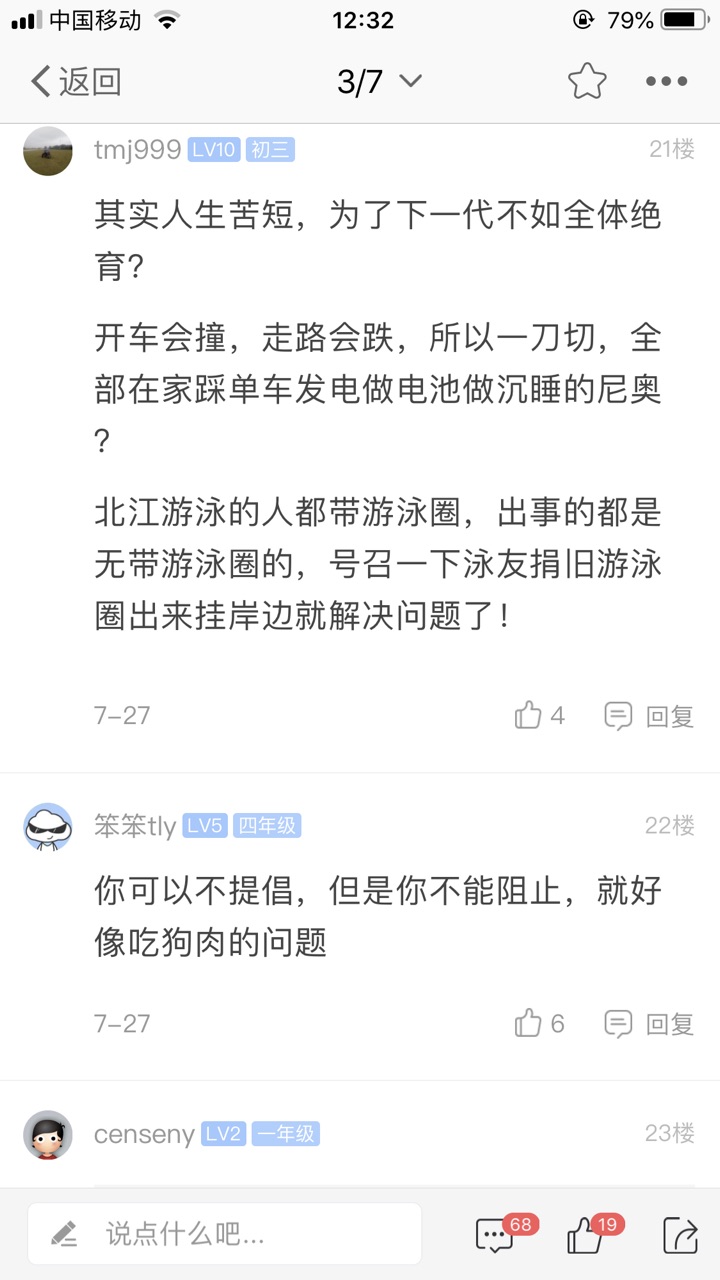View 笨笨tly's profile avatar

48,826
